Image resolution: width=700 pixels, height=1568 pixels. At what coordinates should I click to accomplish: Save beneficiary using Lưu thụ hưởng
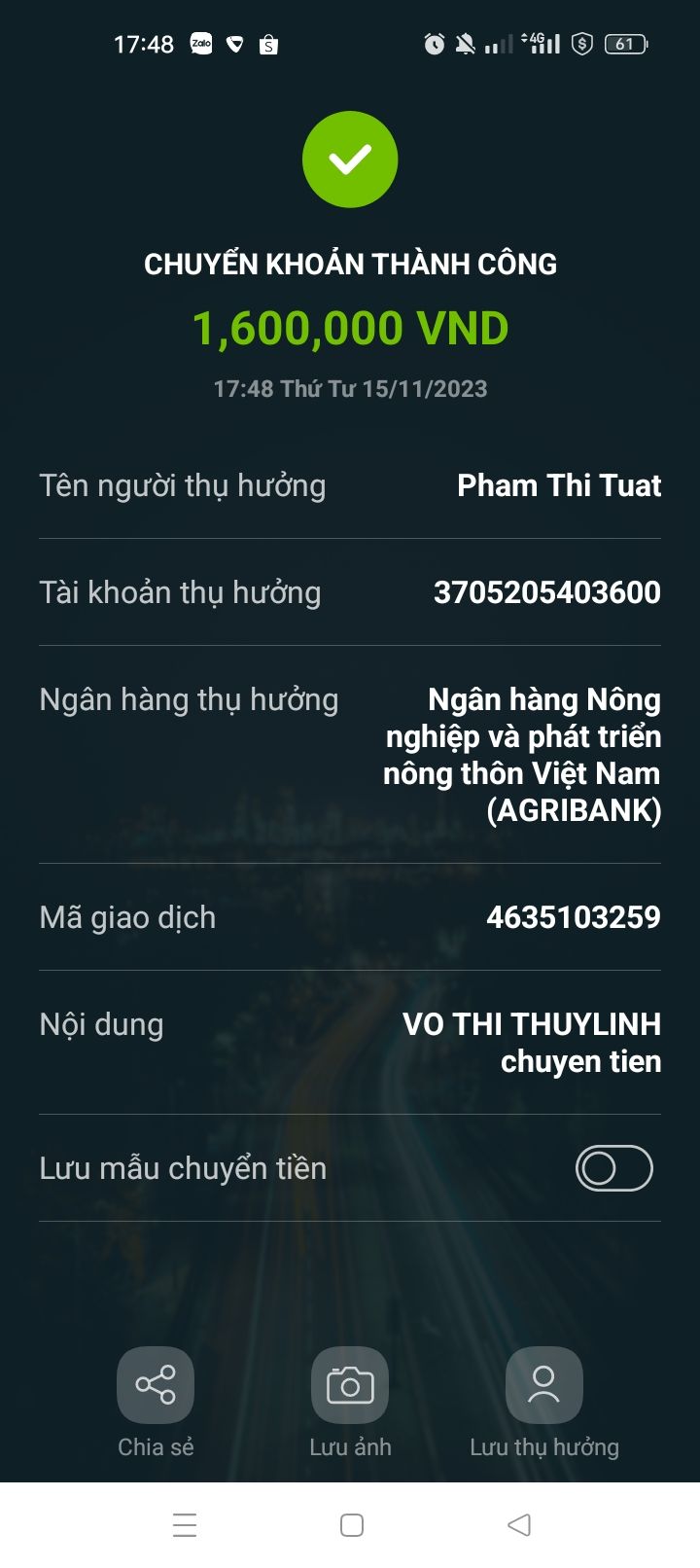544,1385
